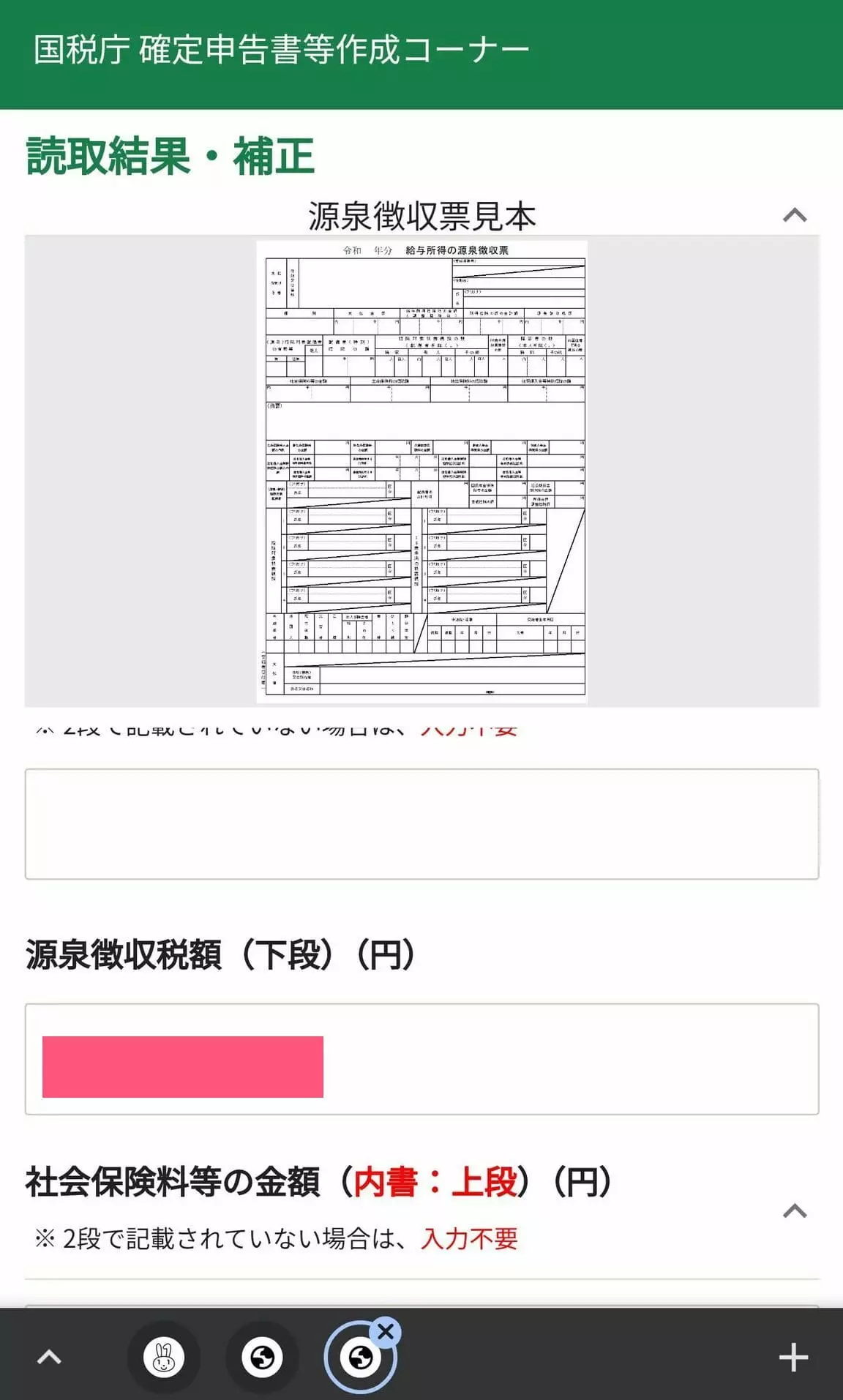Collapse the 社会保険料等の金額 section
Image resolution: width=843 pixels, height=1400 pixels.
click(x=795, y=1211)
